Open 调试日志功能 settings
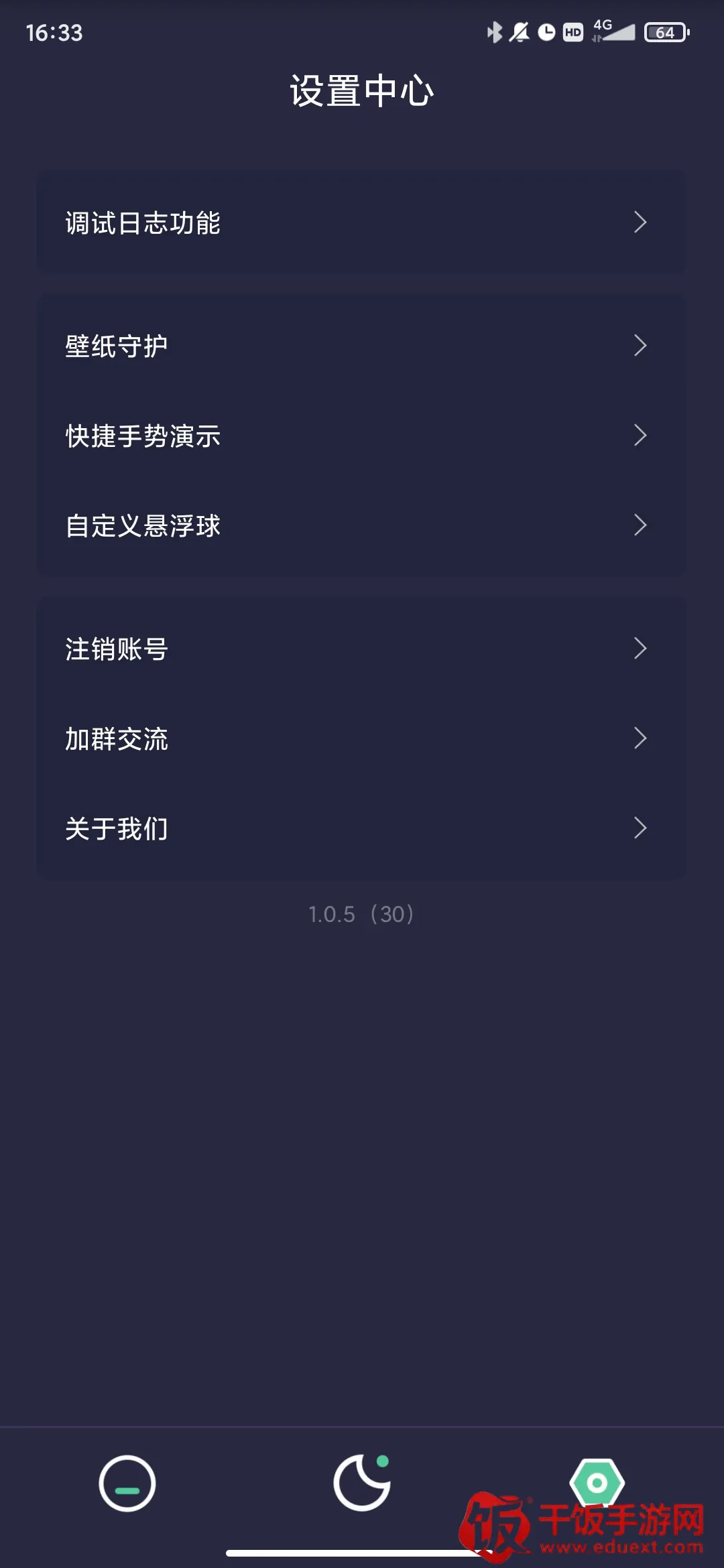724x1568 pixels. point(361,222)
